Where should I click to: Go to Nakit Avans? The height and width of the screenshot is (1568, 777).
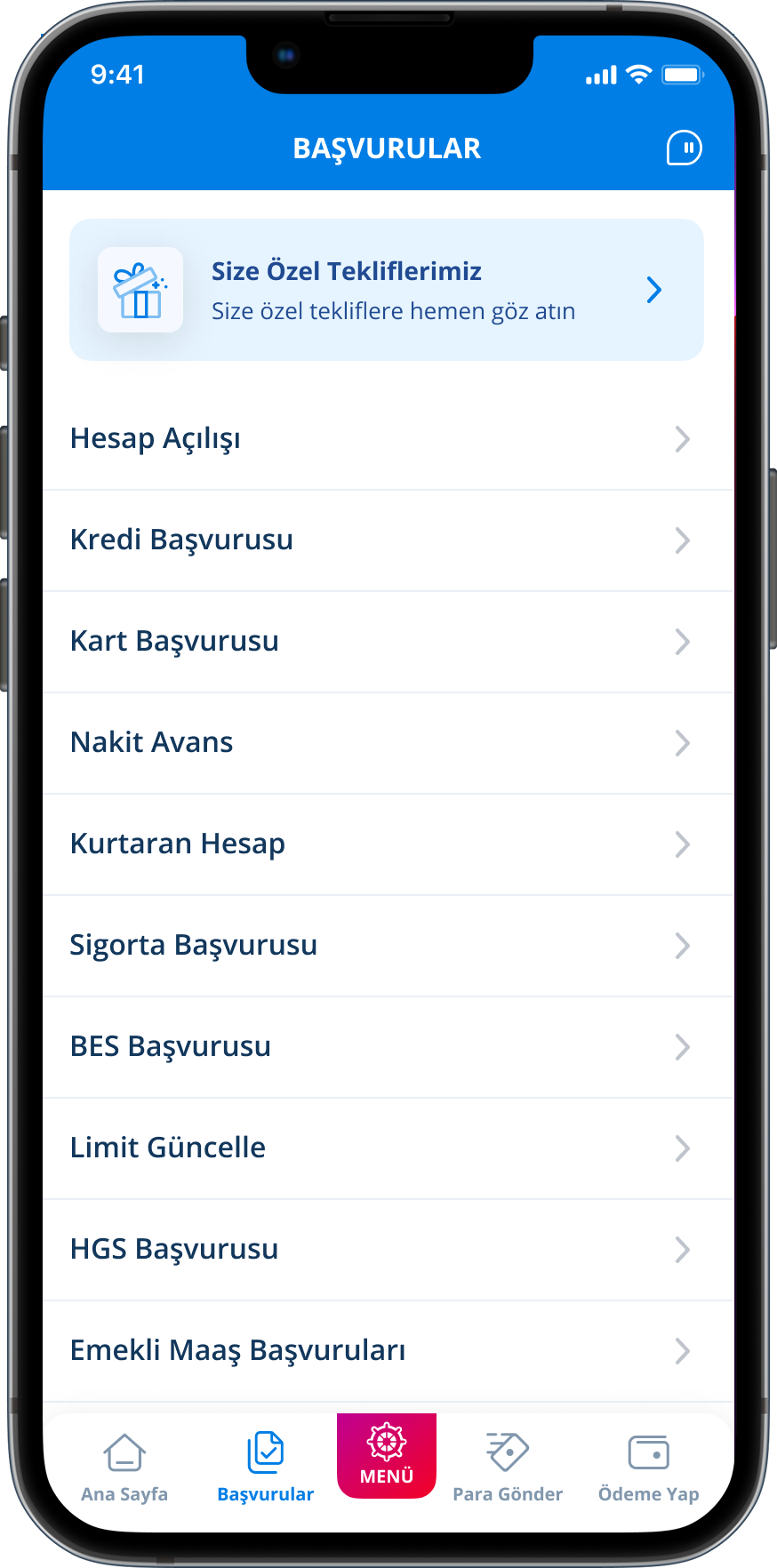click(387, 743)
